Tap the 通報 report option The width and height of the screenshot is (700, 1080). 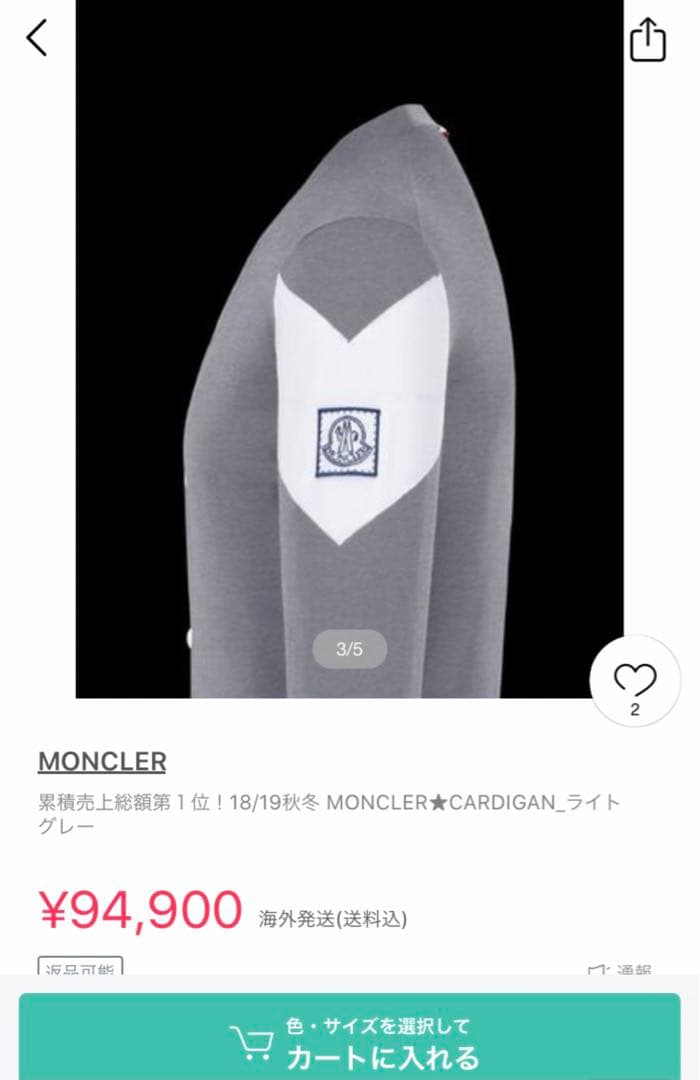[622, 970]
